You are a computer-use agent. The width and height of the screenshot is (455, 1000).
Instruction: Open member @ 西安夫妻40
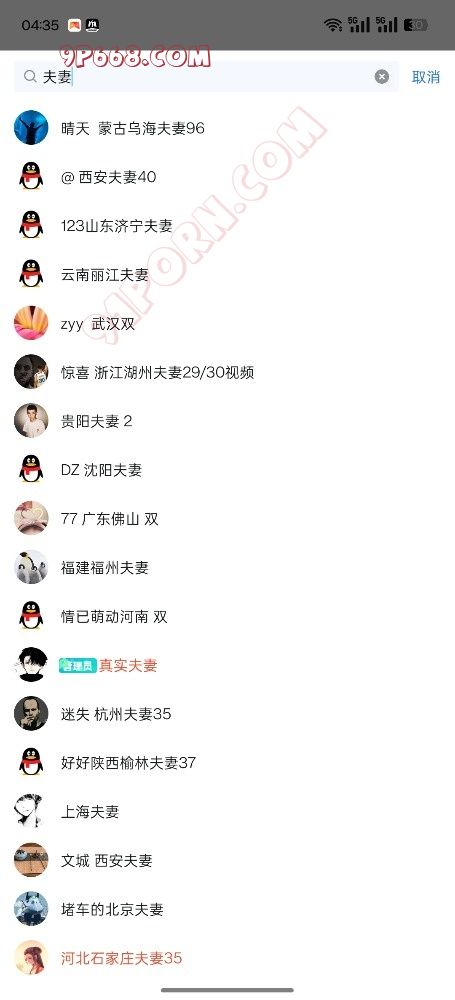point(227,177)
